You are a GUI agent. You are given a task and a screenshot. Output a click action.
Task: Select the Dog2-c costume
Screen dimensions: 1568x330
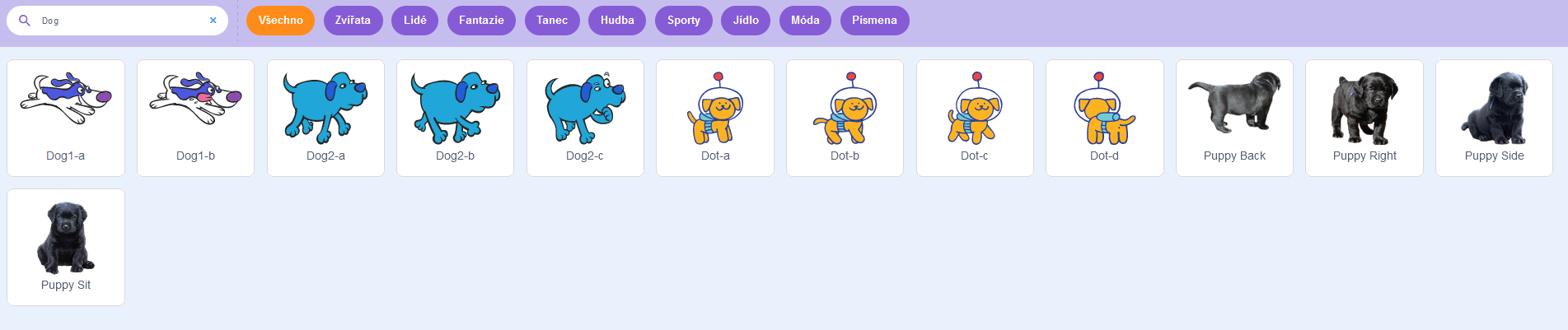585,118
